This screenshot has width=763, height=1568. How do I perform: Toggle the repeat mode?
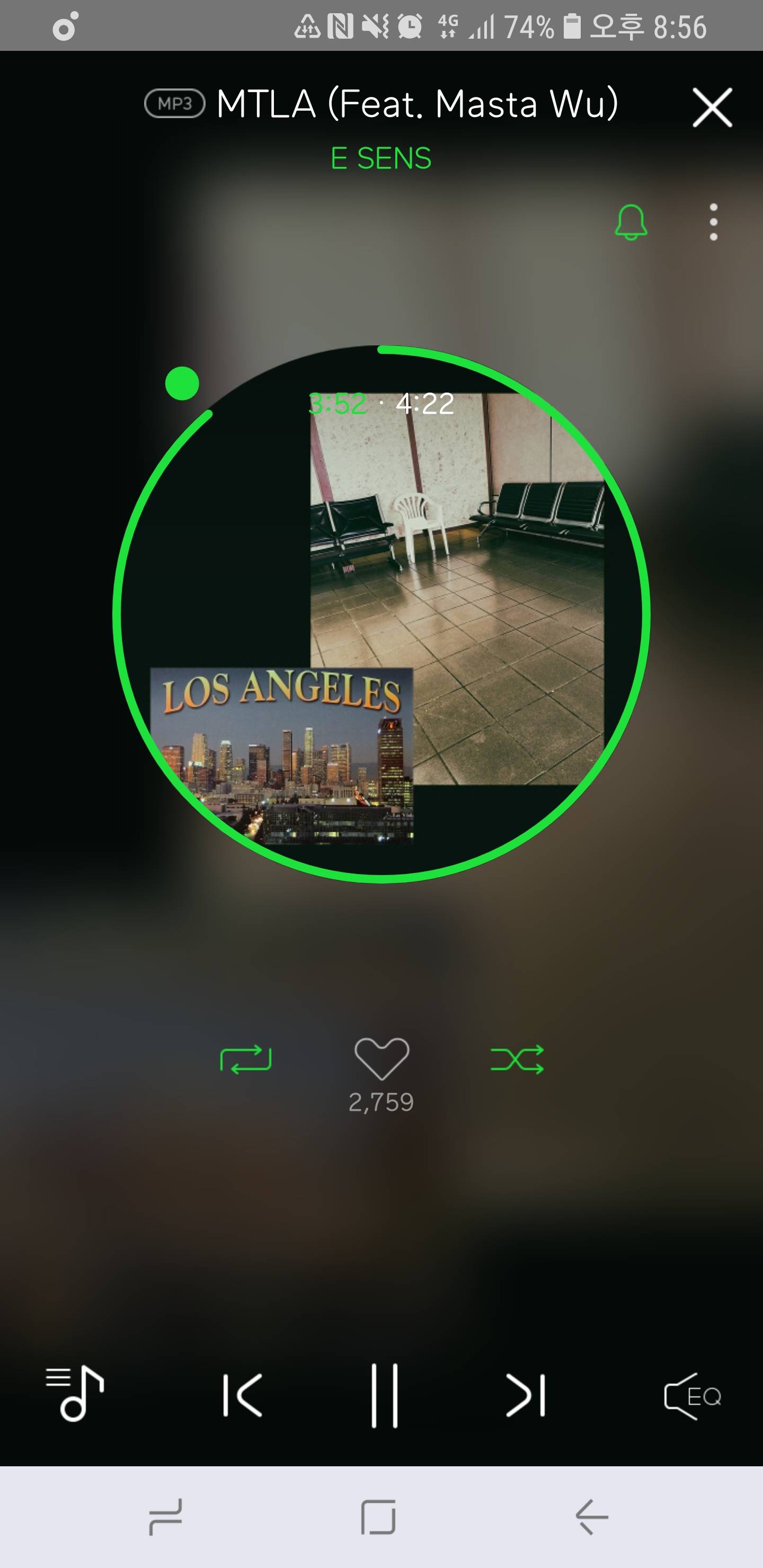pos(245,1059)
